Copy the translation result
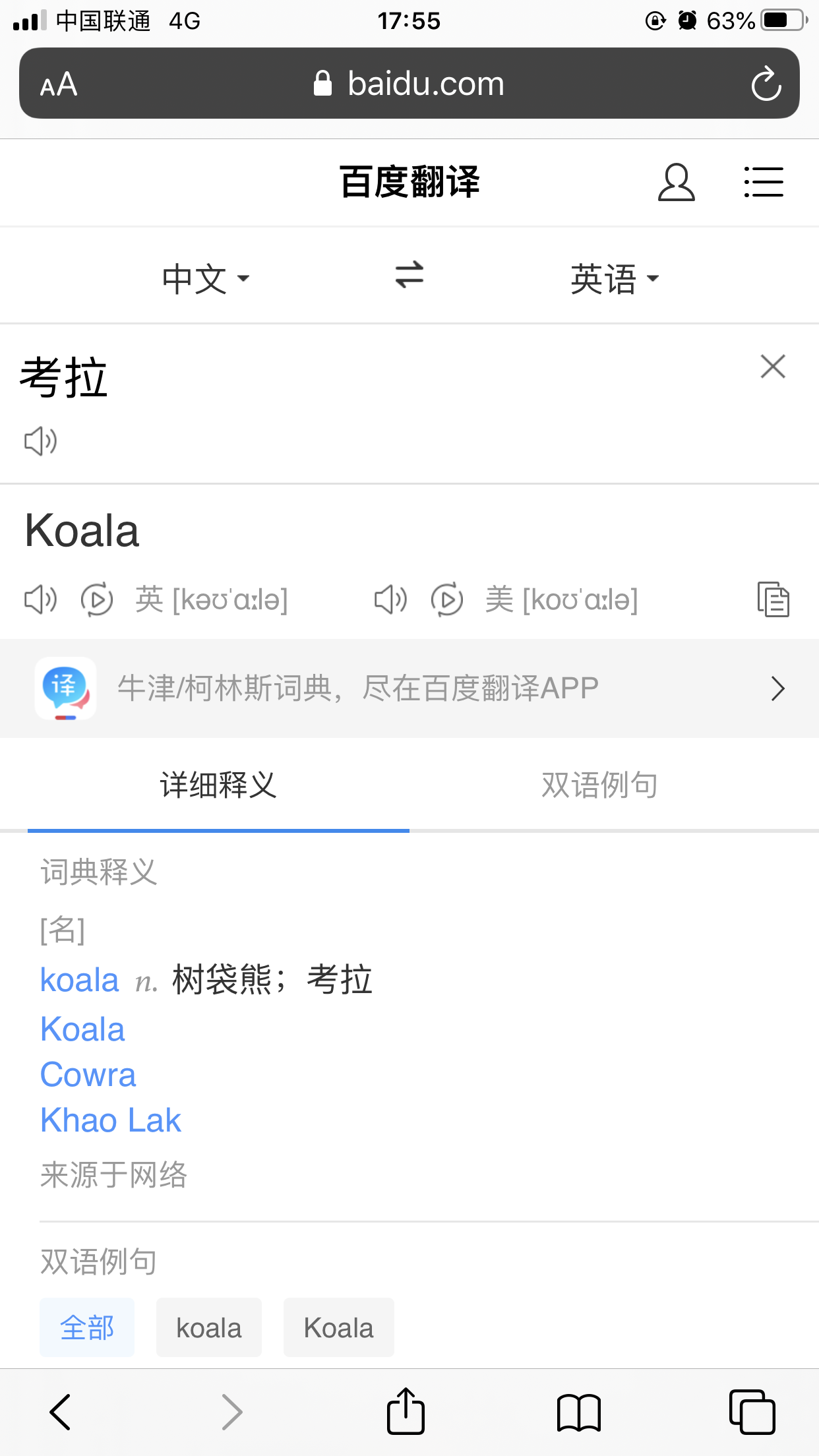 pos(773,599)
